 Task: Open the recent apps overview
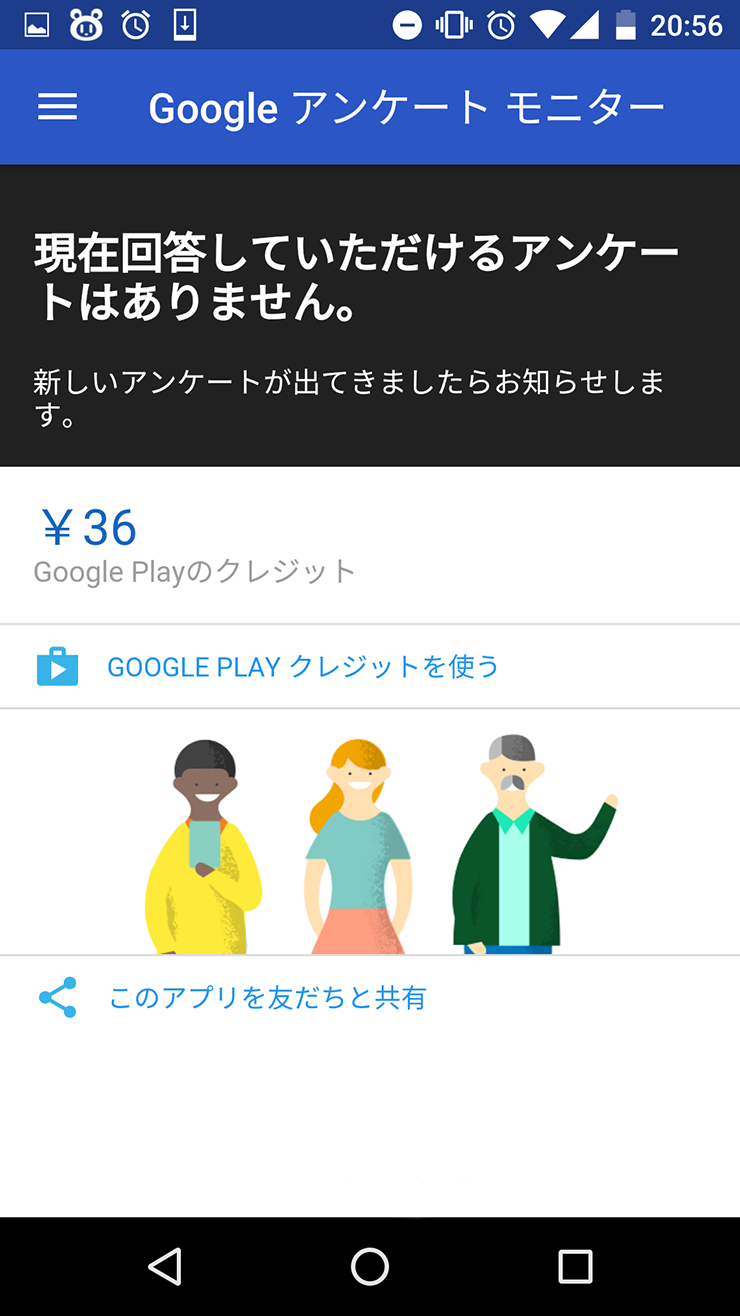[575, 1266]
